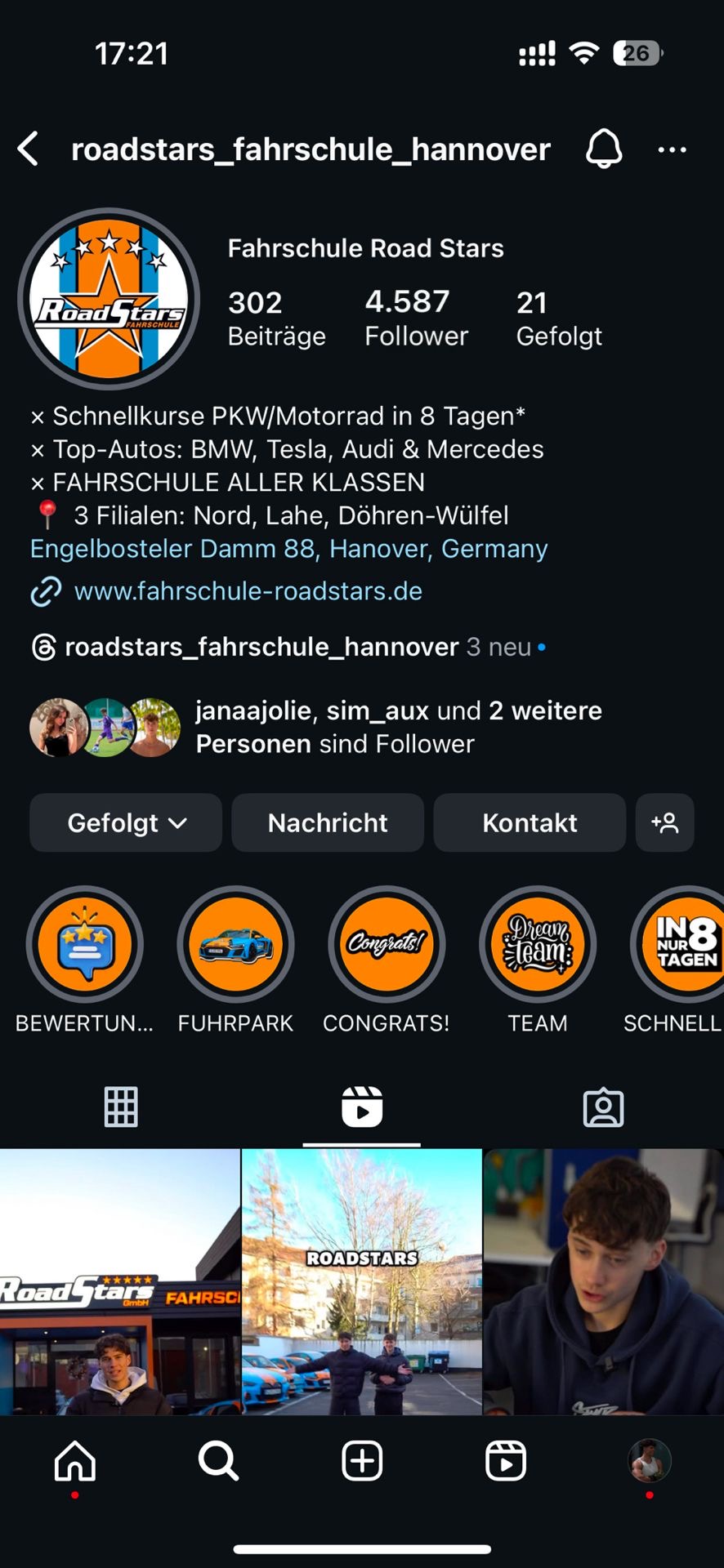Open the CONGRATS! story highlight
The image size is (724, 1568).
[387, 945]
